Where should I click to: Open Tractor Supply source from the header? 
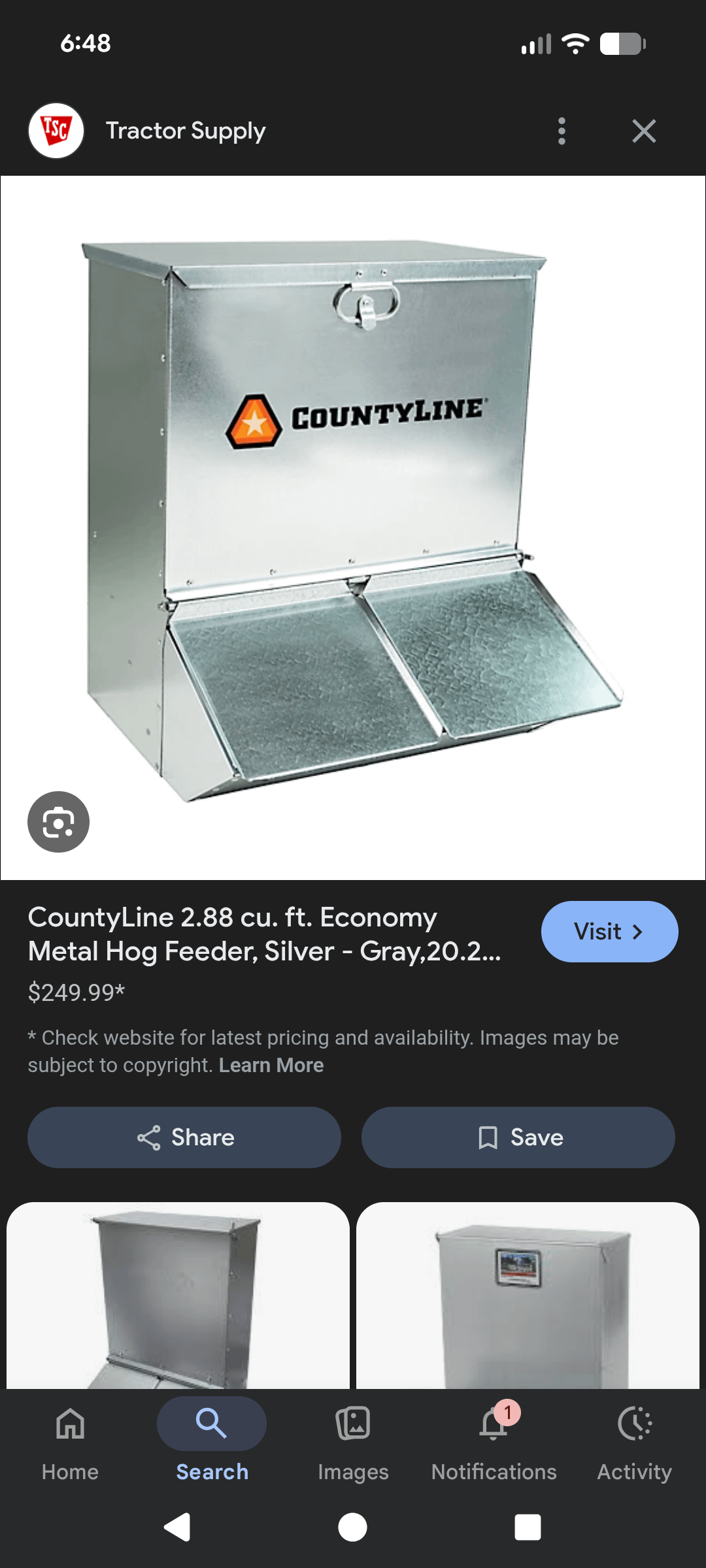point(186,131)
